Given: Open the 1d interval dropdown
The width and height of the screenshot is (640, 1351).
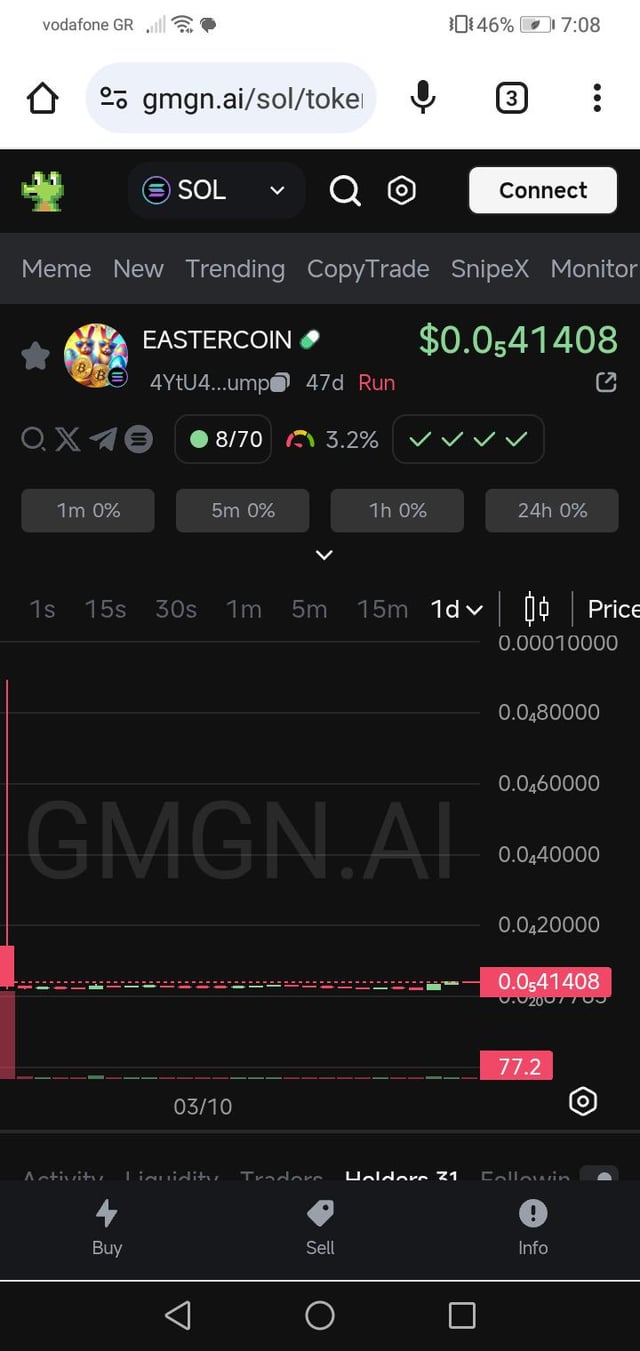Looking at the screenshot, I should 456,609.
